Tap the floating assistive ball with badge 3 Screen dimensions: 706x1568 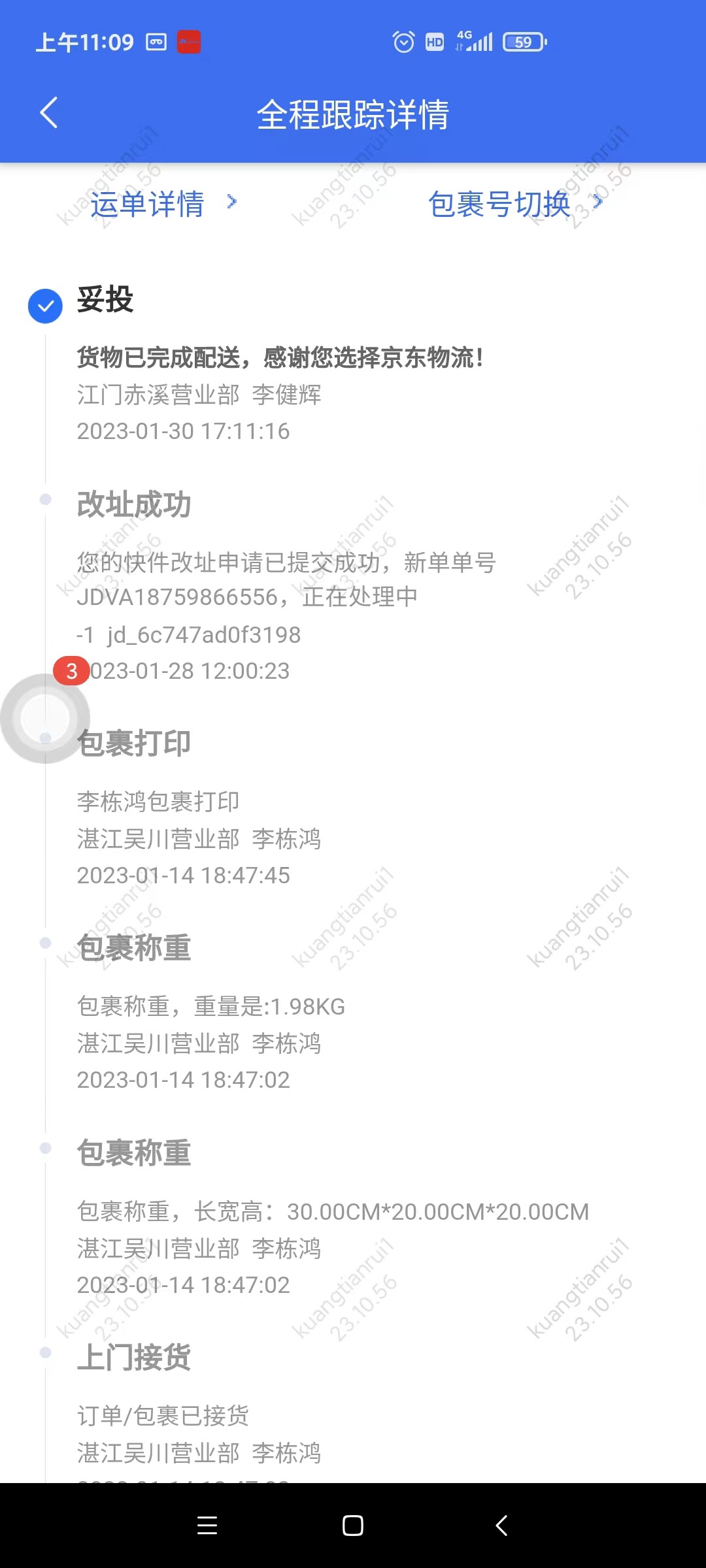click(44, 718)
